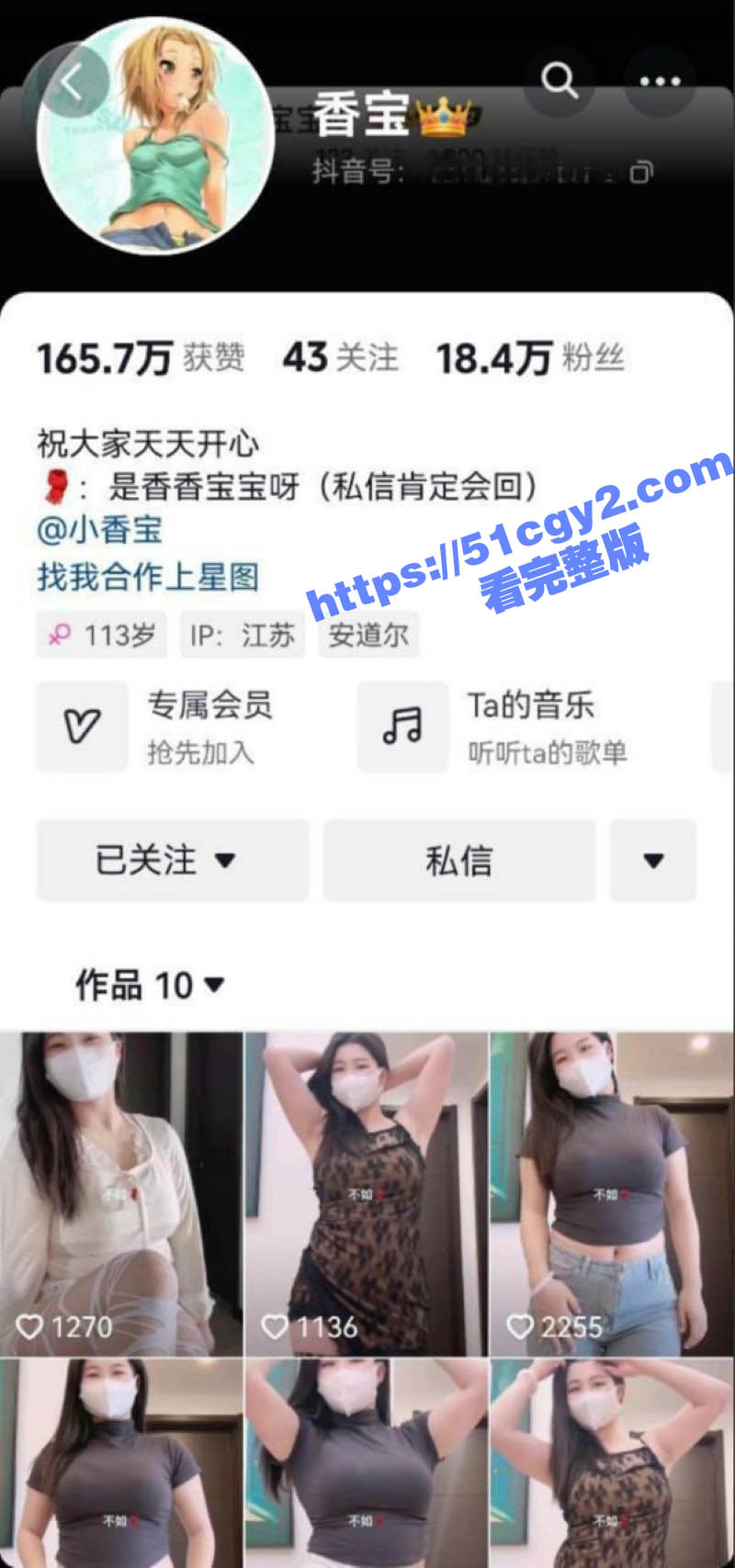Open the 作品 10 dropdown
735x1568 pixels.
150,985
